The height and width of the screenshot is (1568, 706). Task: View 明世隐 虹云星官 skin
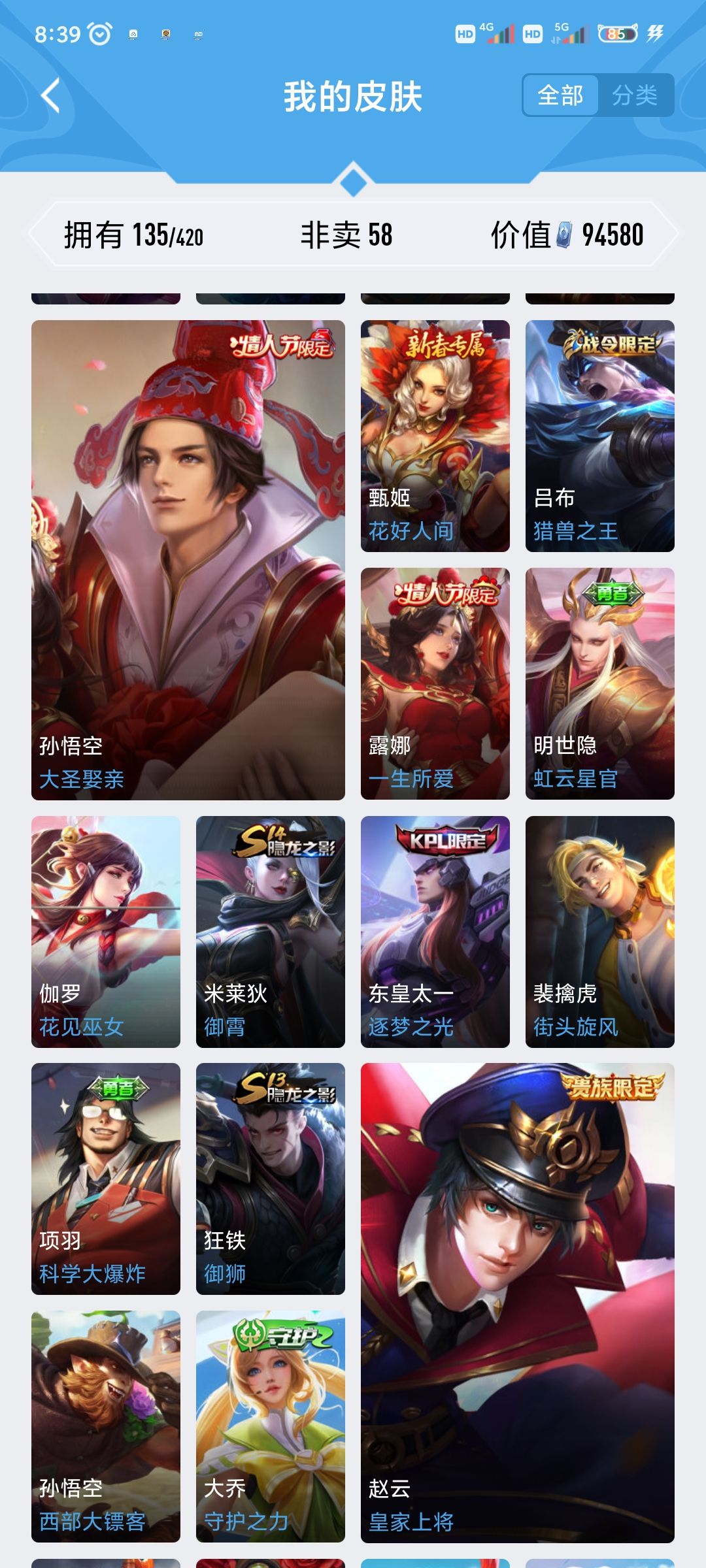point(599,683)
